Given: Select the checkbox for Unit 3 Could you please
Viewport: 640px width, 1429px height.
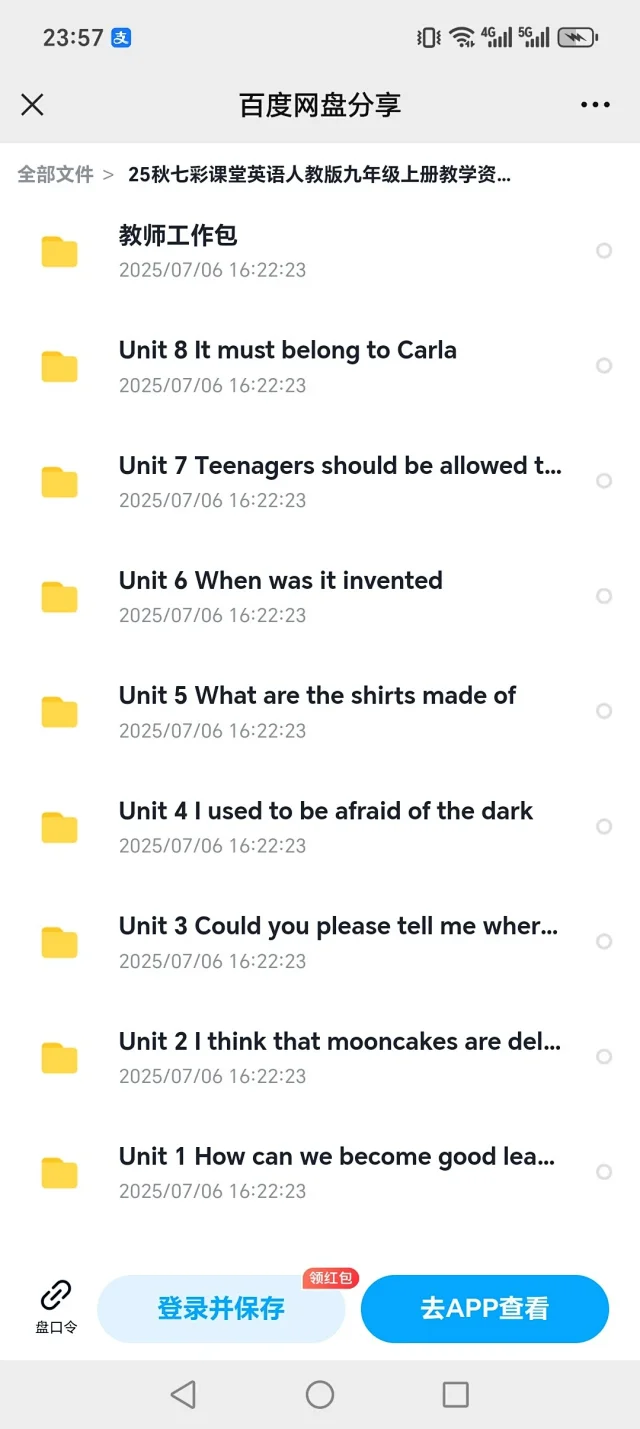Looking at the screenshot, I should (604, 941).
